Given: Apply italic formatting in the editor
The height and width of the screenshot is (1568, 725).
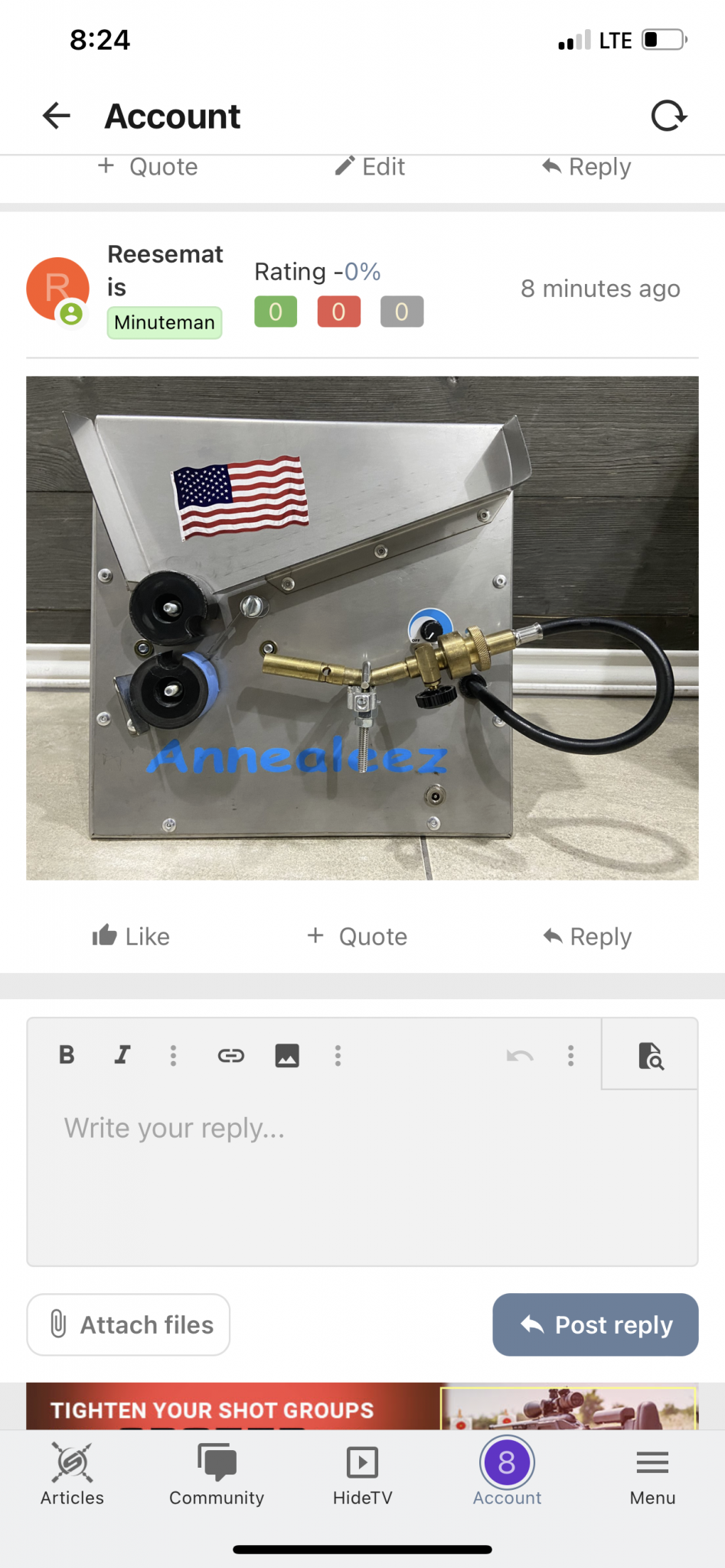Looking at the screenshot, I should pyautogui.click(x=122, y=1055).
